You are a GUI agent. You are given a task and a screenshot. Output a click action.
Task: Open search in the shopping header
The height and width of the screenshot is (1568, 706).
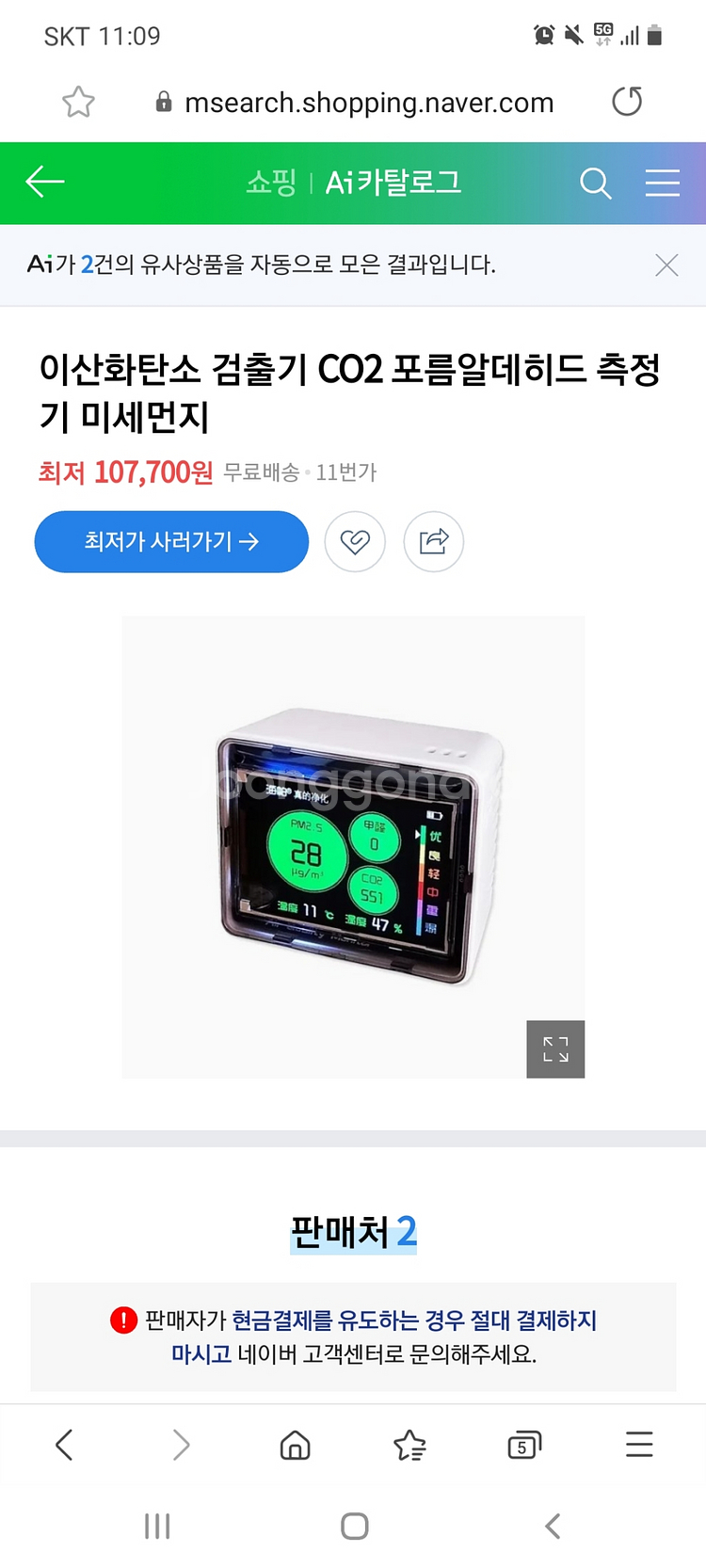pyautogui.click(x=595, y=183)
